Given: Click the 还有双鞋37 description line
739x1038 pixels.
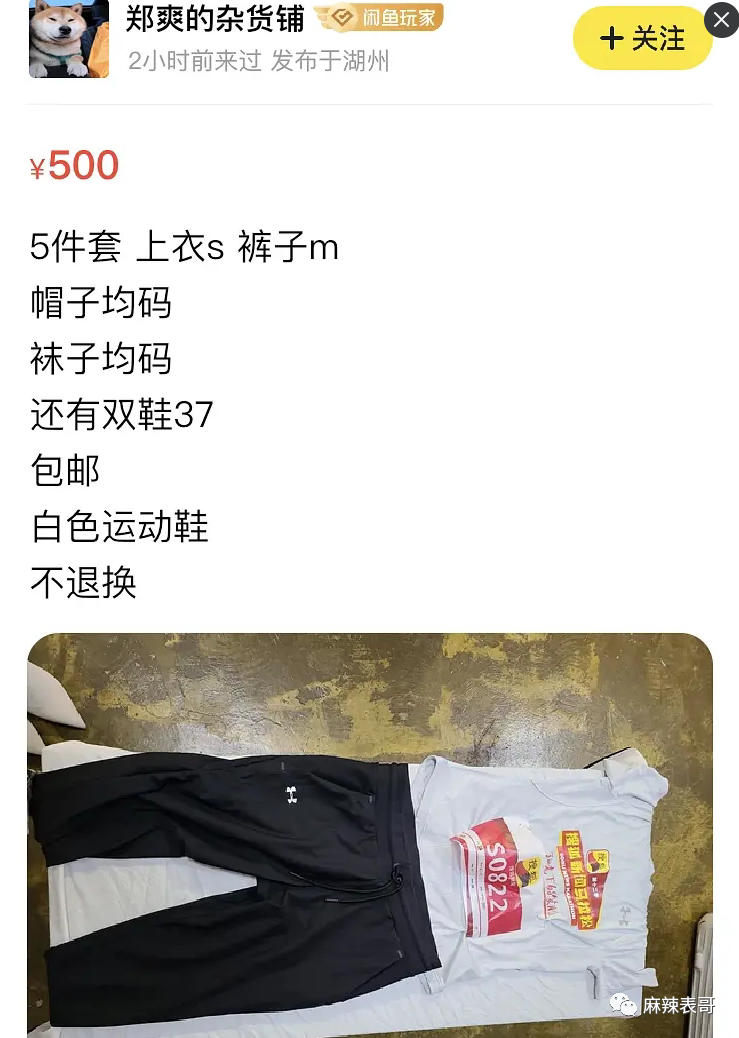Looking at the screenshot, I should (119, 416).
